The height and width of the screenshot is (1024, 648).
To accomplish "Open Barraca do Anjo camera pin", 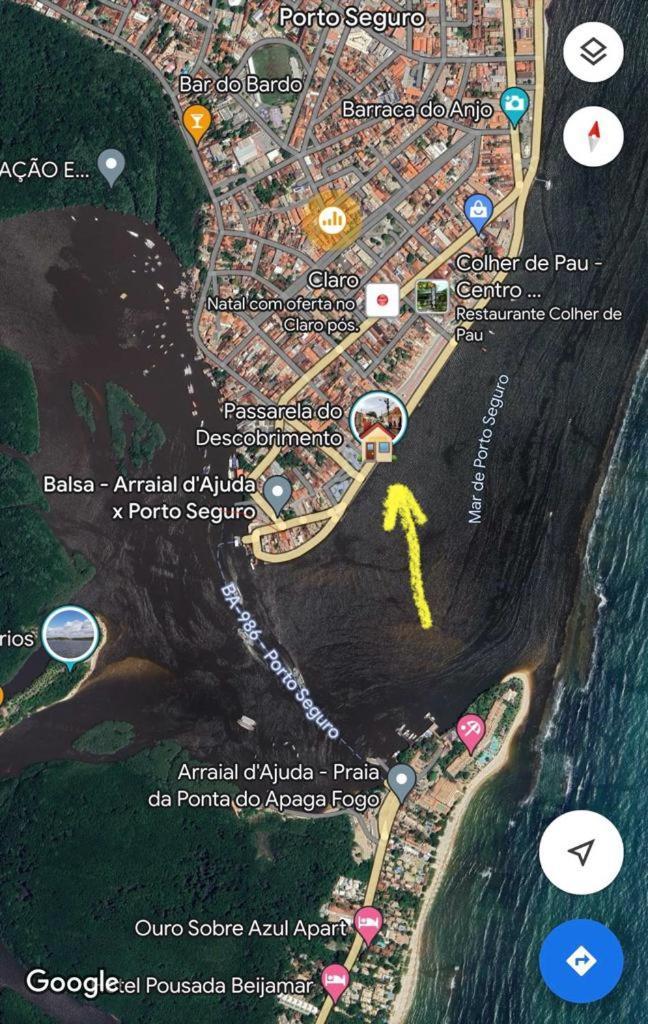I will tap(514, 105).
